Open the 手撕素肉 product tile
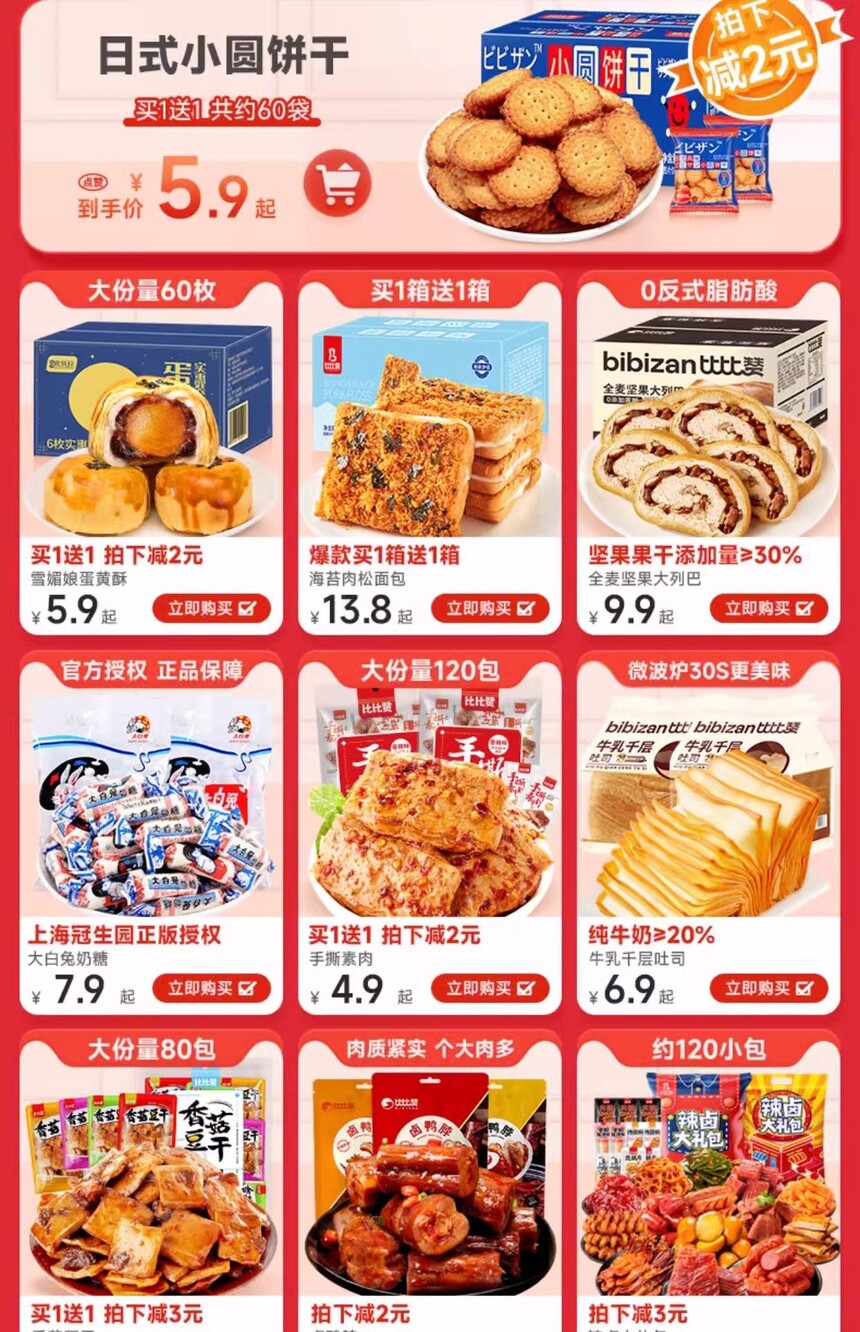Image resolution: width=860 pixels, height=1332 pixels. click(x=429, y=810)
